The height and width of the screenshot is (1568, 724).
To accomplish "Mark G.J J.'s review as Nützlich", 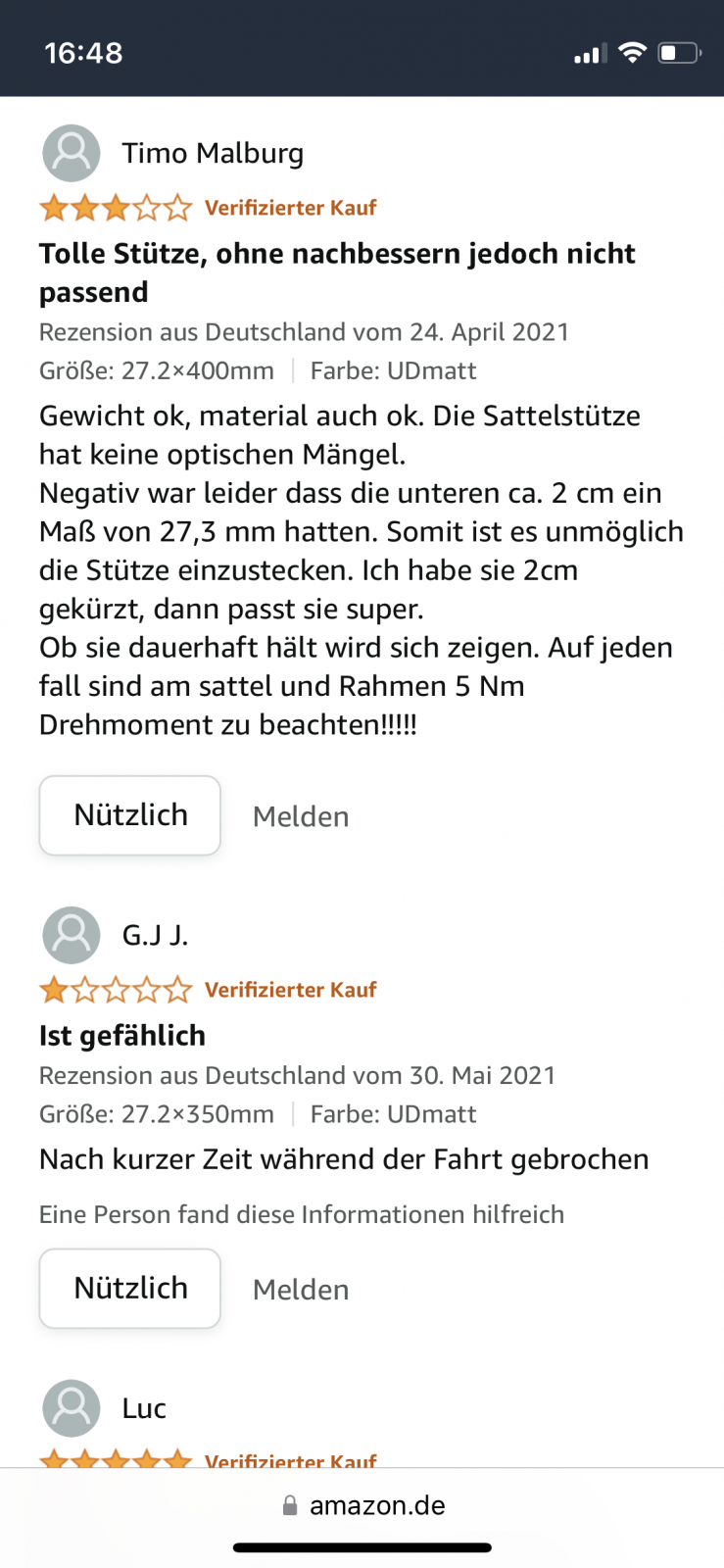I will point(130,1289).
